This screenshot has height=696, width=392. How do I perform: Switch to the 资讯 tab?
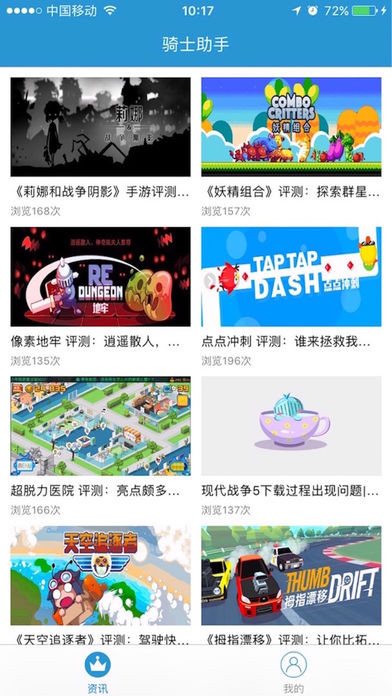(98, 670)
